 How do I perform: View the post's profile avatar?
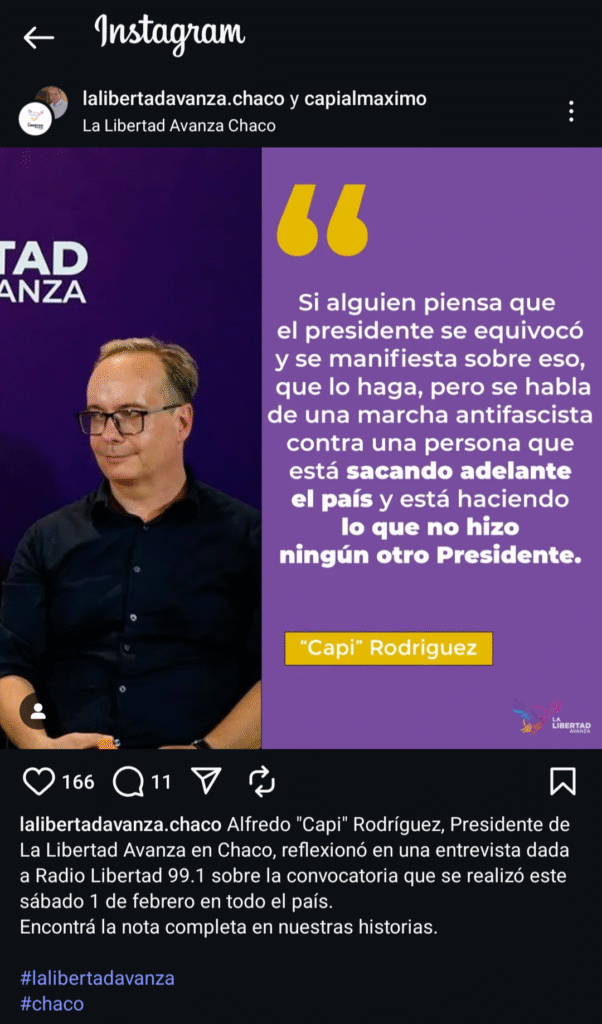tap(40, 111)
